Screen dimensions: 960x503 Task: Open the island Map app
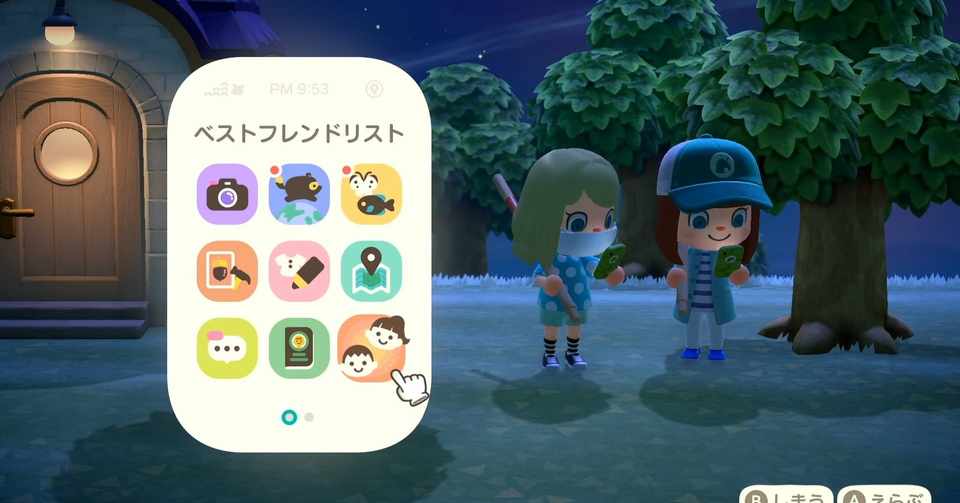371,271
